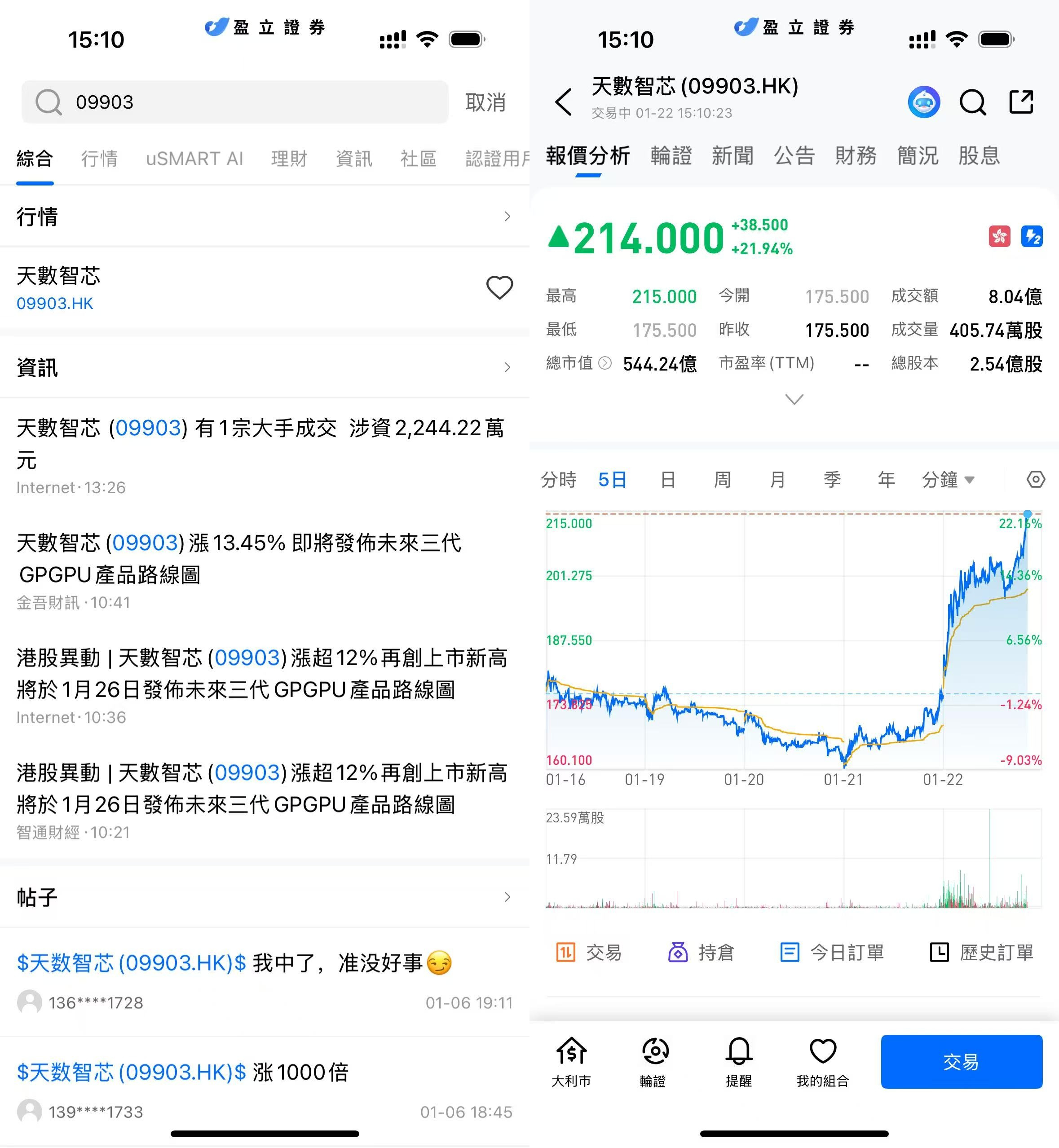Expand more quote details chevron

click(x=794, y=399)
